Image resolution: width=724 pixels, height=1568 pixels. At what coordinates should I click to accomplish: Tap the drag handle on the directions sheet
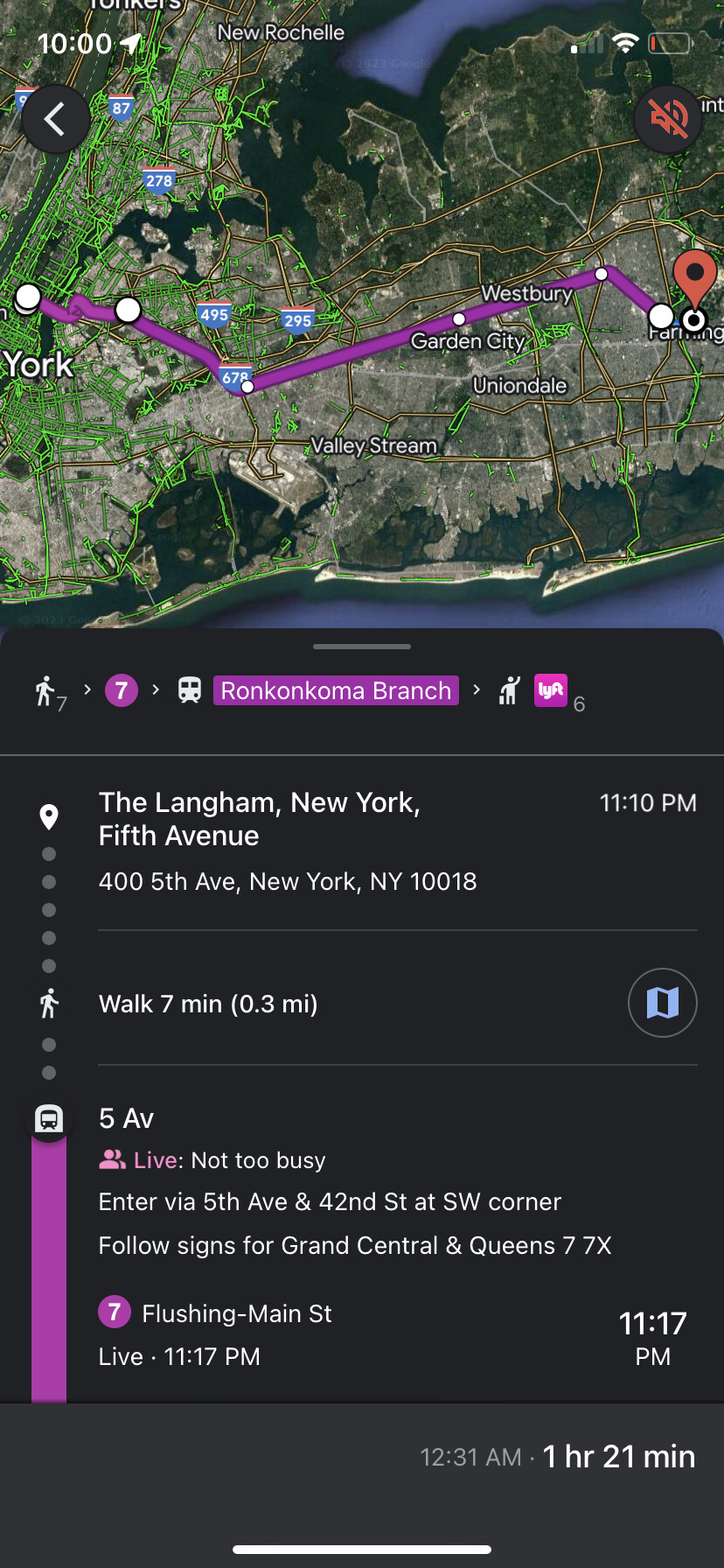(x=362, y=647)
